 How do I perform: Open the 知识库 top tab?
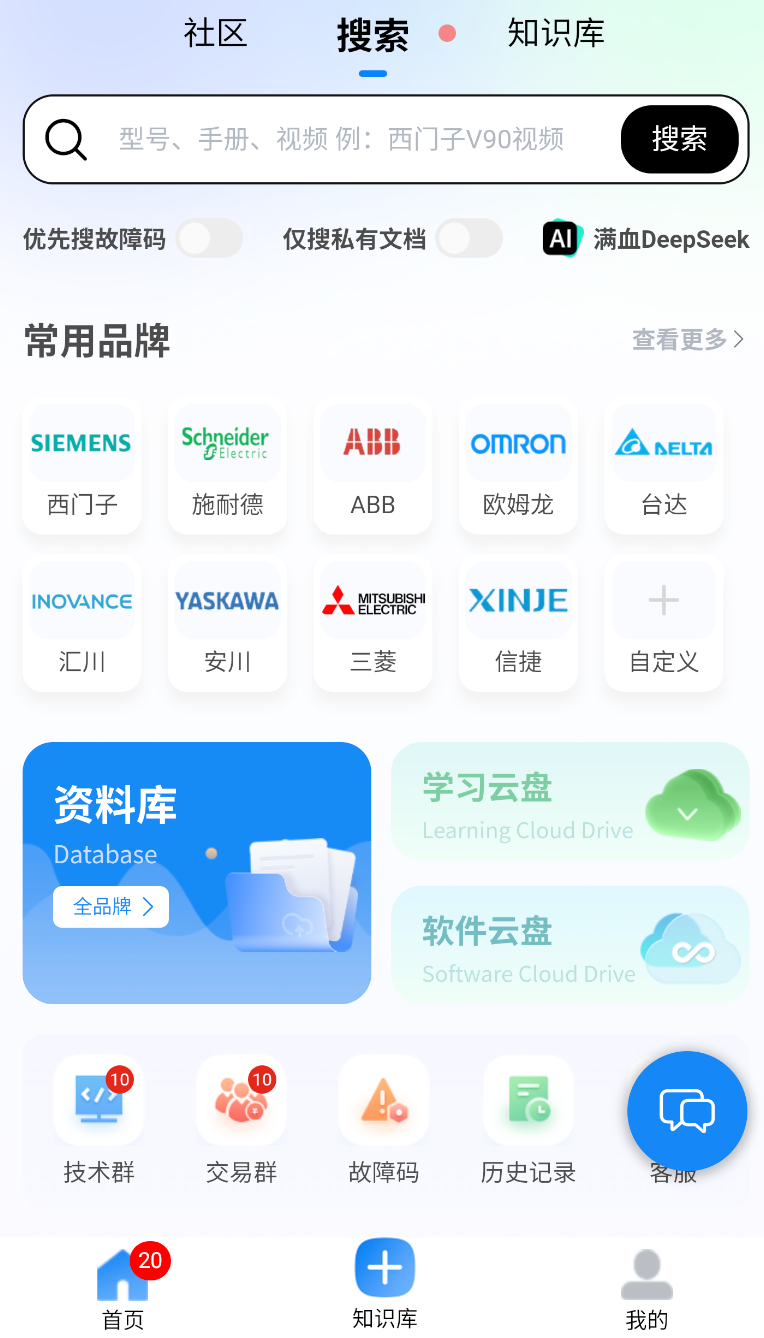coord(556,34)
